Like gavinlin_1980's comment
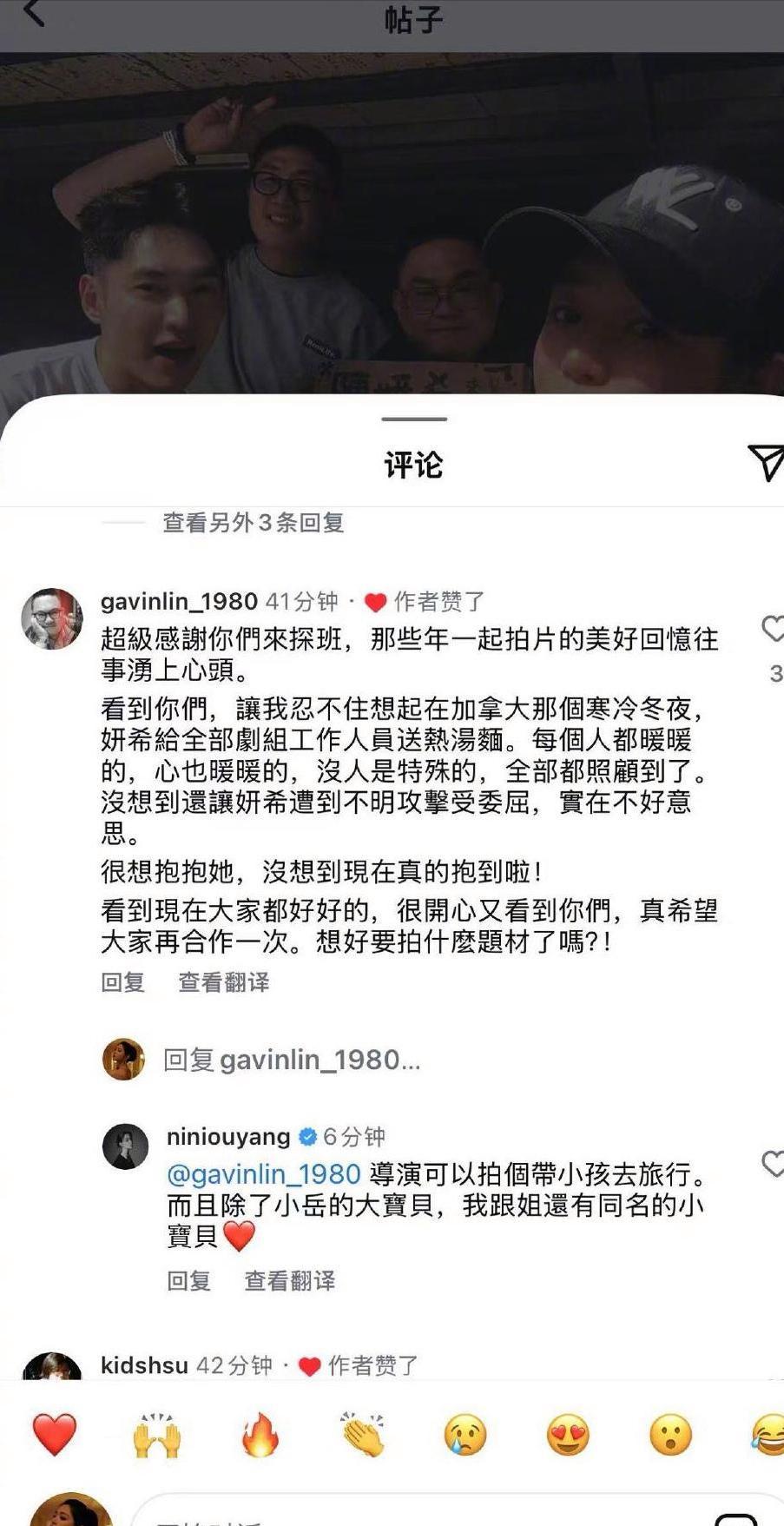This screenshot has height=1526, width=784. 772,628
